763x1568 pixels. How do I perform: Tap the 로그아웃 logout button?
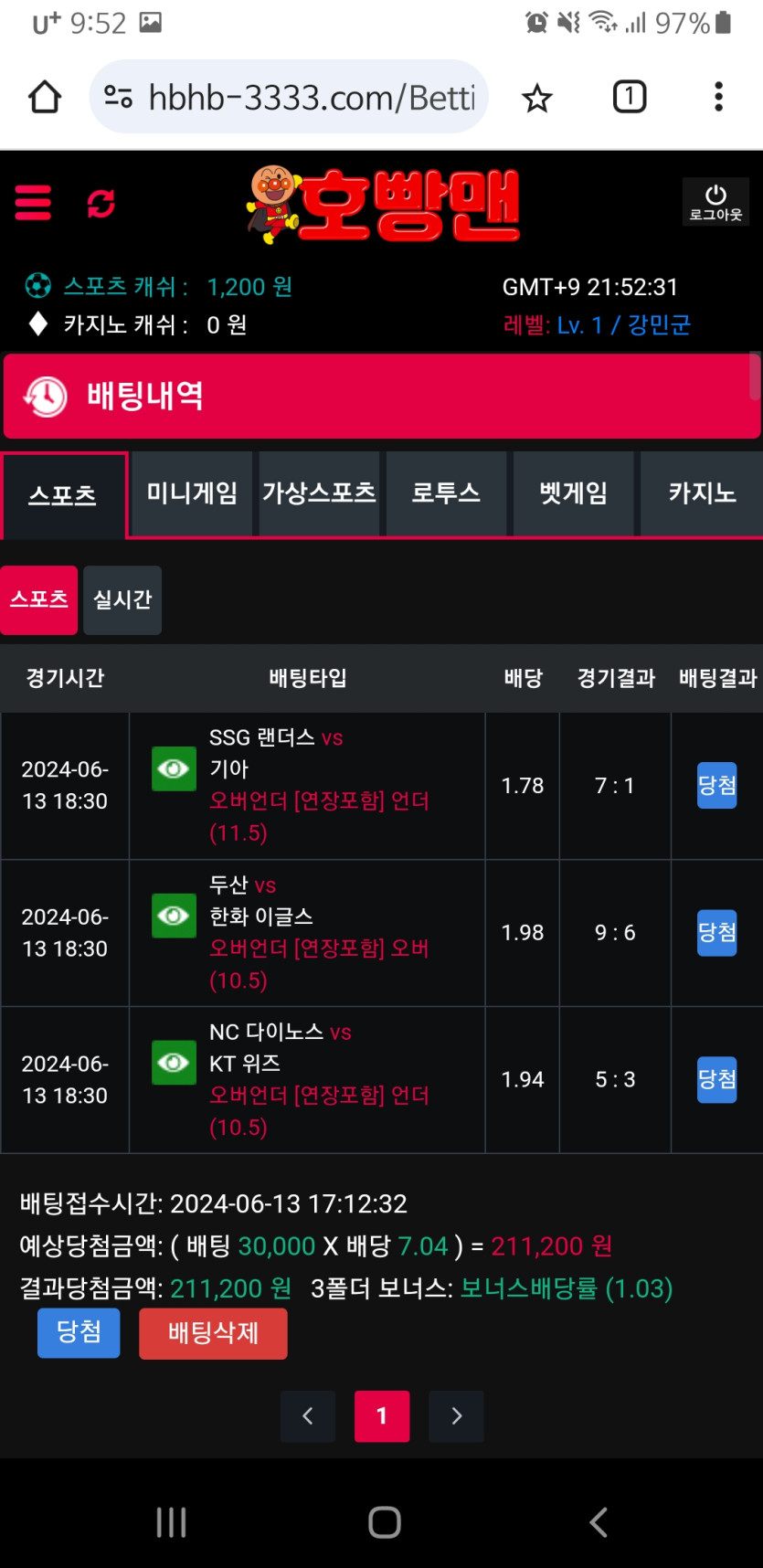(x=715, y=202)
